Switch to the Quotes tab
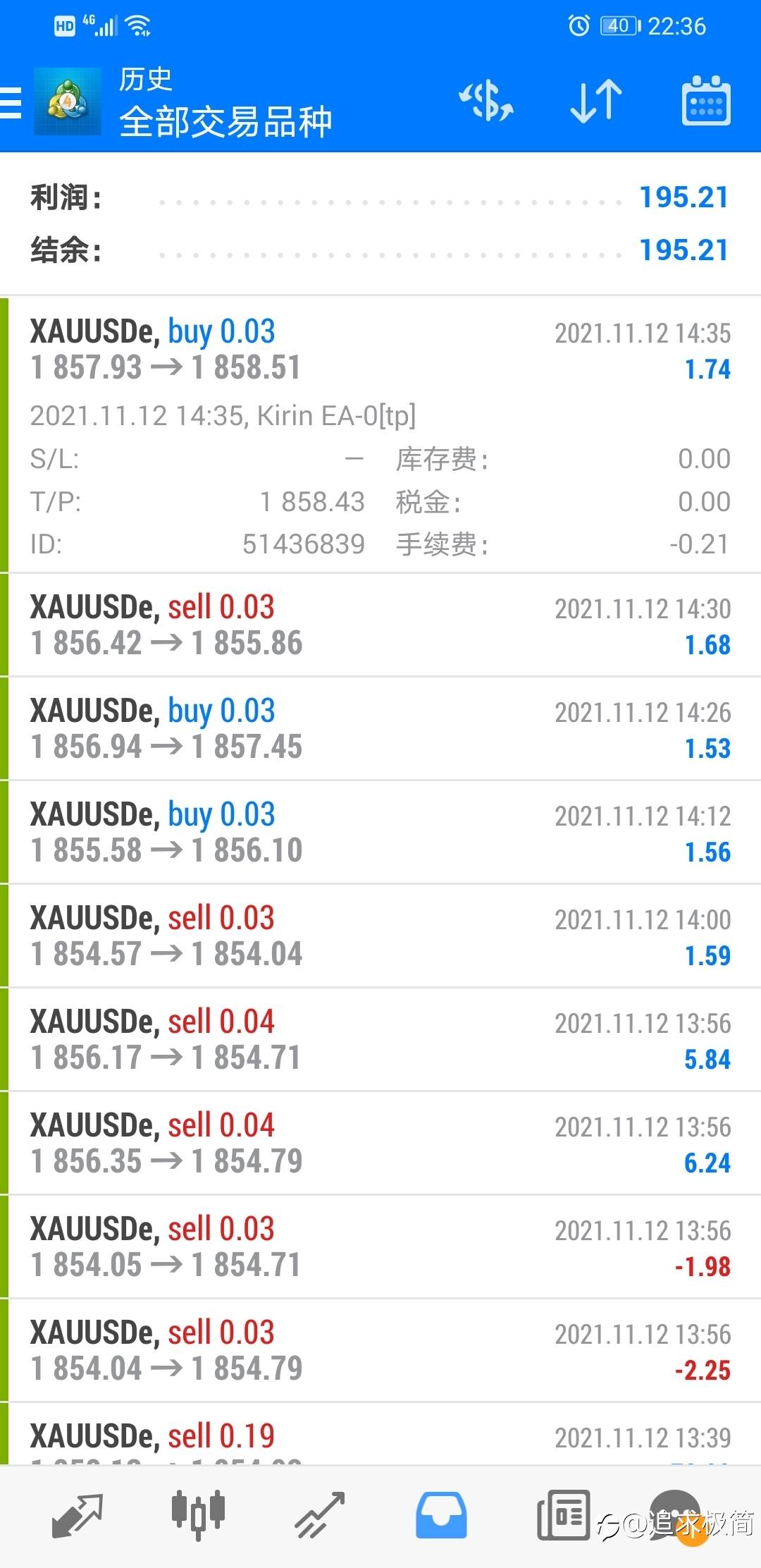This screenshot has height=1568, width=761. click(77, 1515)
